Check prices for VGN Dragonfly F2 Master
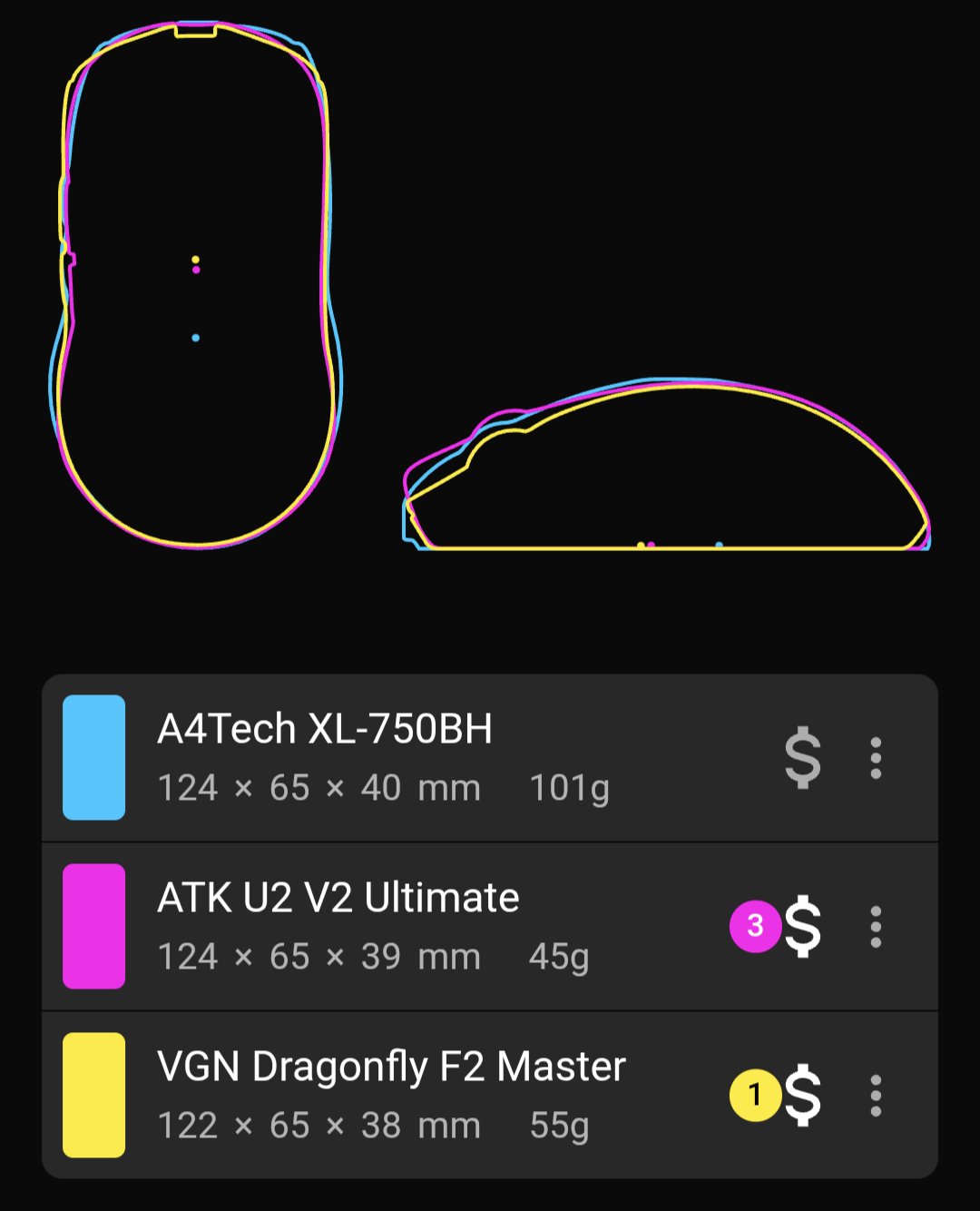Viewport: 980px width, 1211px height. (x=802, y=1095)
